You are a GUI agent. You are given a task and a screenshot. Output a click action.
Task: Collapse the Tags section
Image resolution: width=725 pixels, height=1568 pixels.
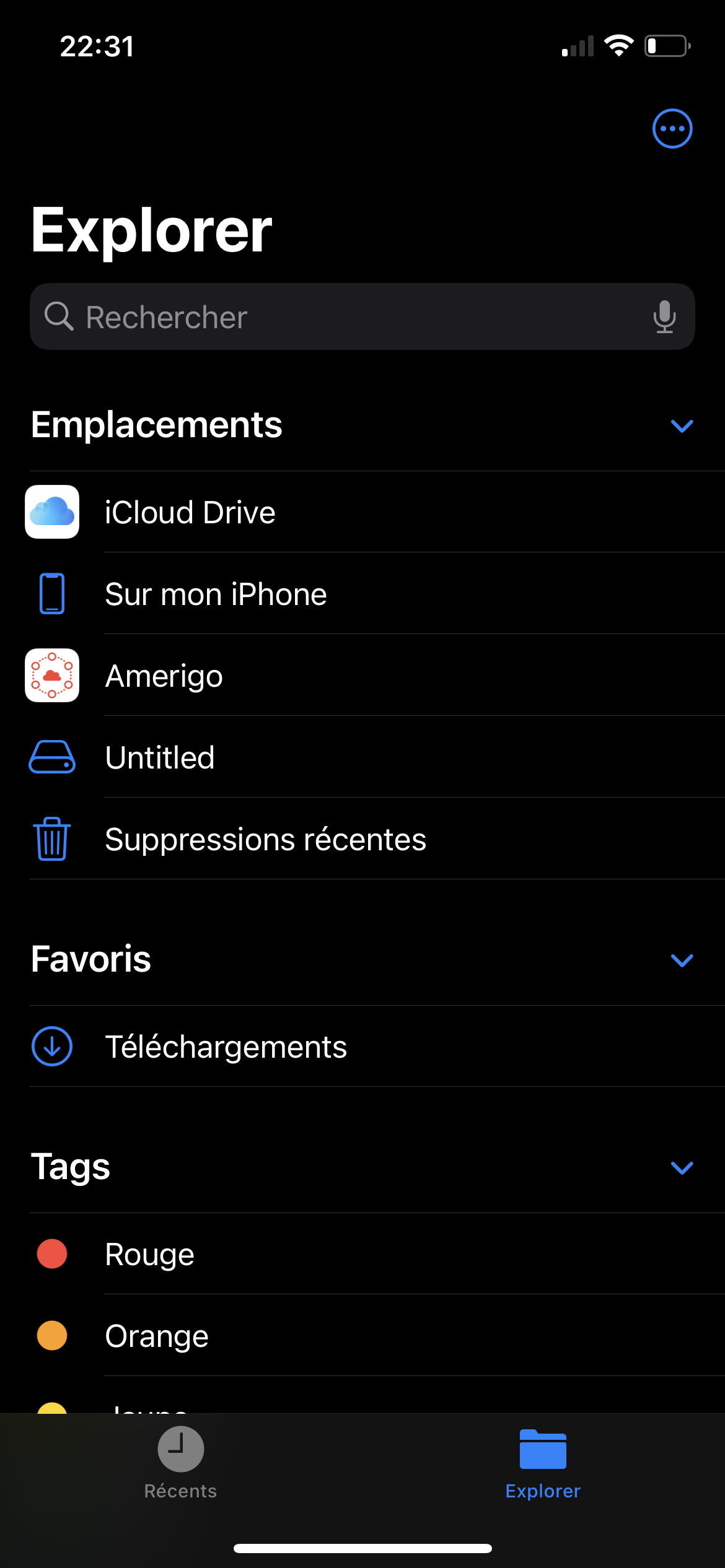click(x=682, y=1168)
